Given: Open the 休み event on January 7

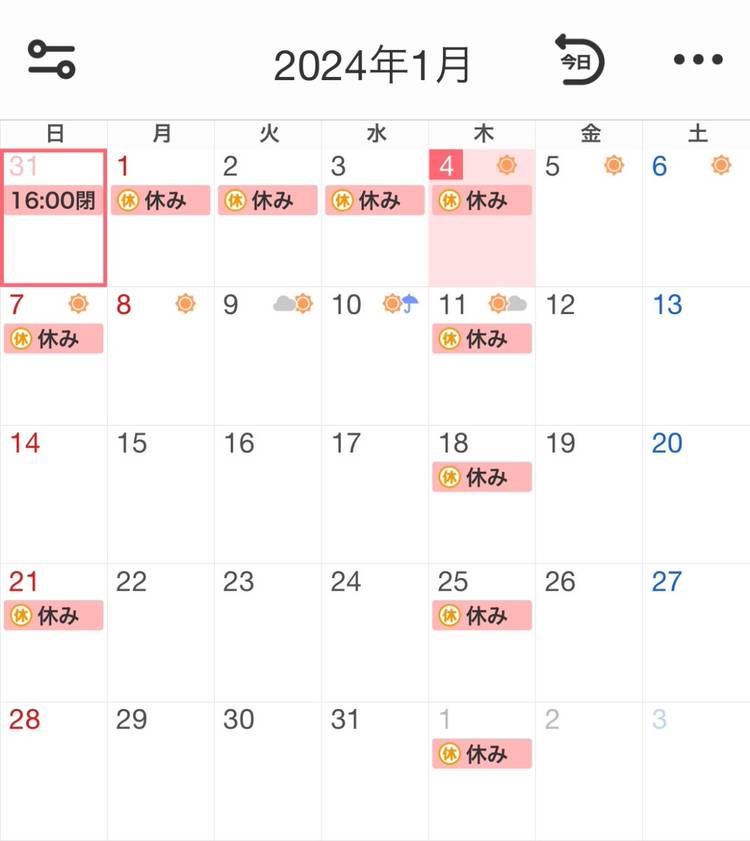Looking at the screenshot, I should [54, 339].
